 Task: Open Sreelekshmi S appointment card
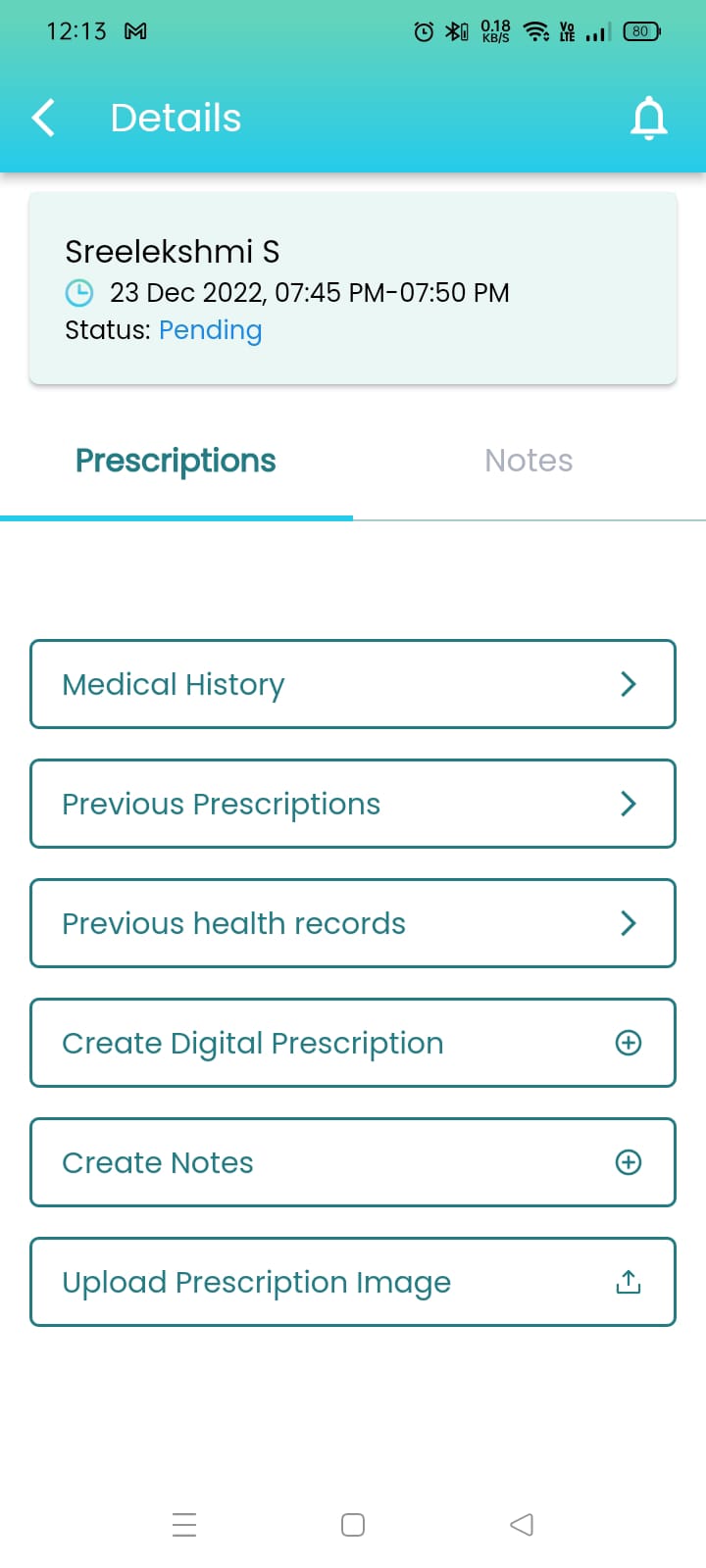coord(353,289)
